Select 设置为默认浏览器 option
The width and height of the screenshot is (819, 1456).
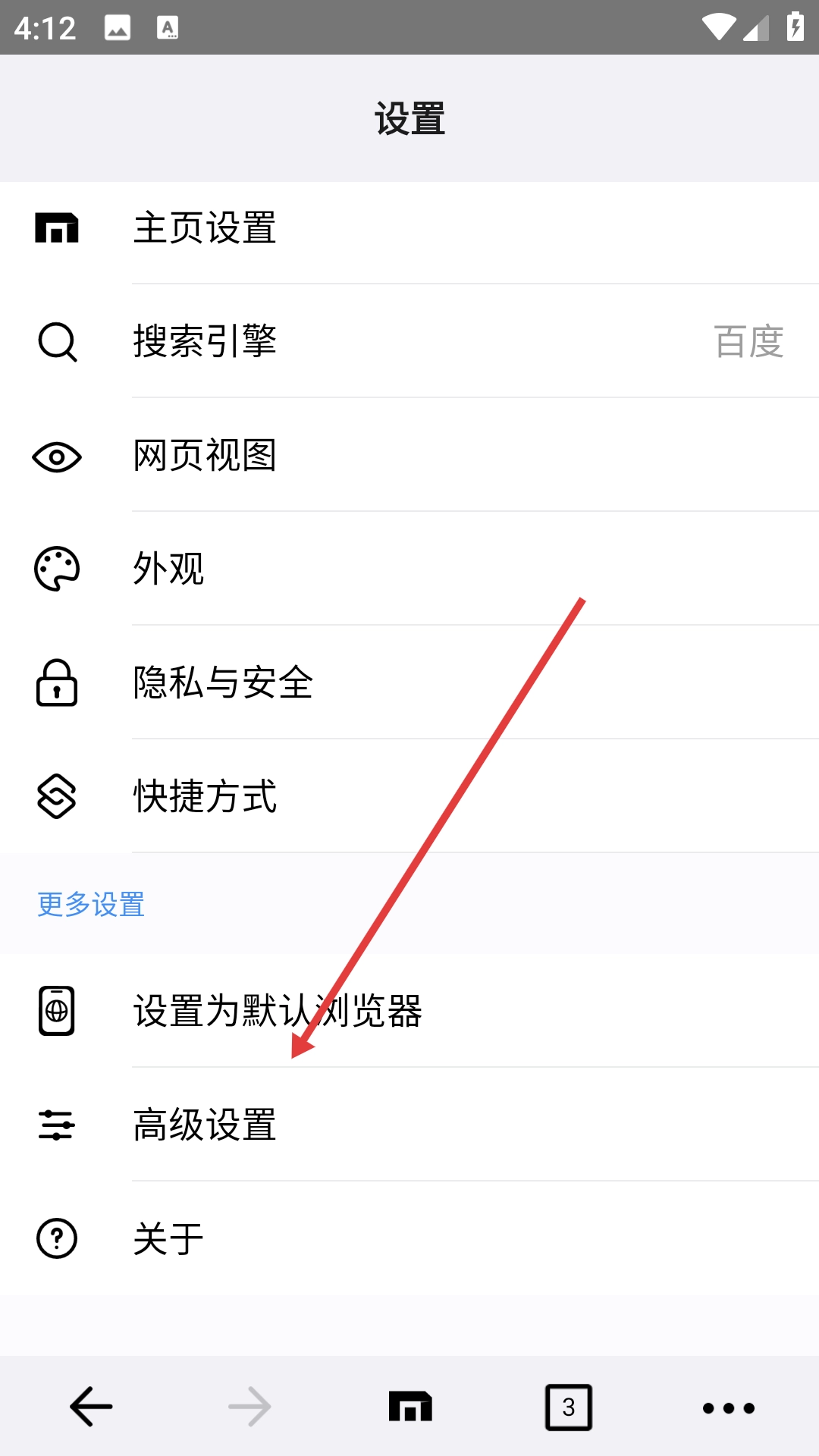pos(409,1011)
